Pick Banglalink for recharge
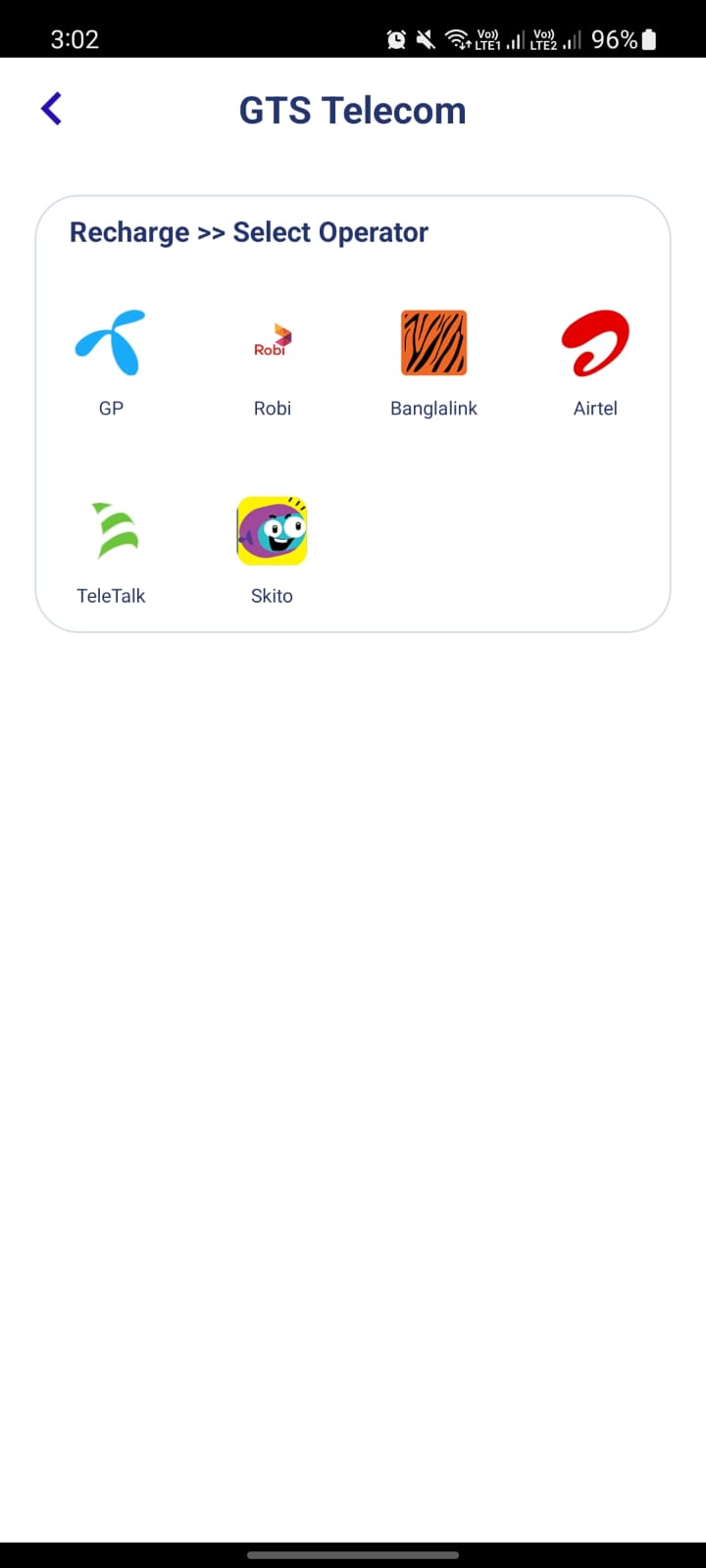Image resolution: width=706 pixels, height=1568 pixels. click(433, 344)
